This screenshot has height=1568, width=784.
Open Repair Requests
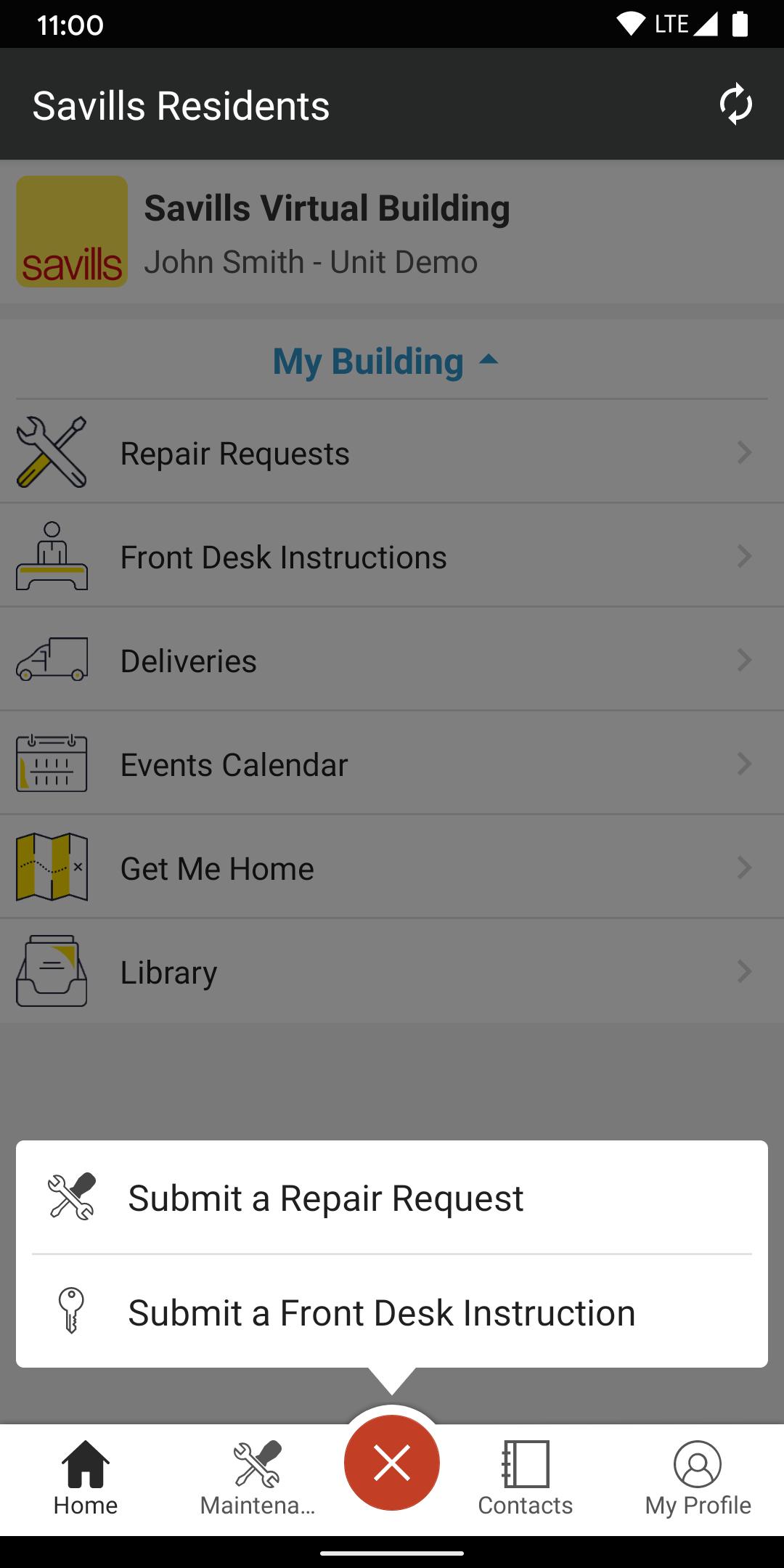click(x=392, y=453)
